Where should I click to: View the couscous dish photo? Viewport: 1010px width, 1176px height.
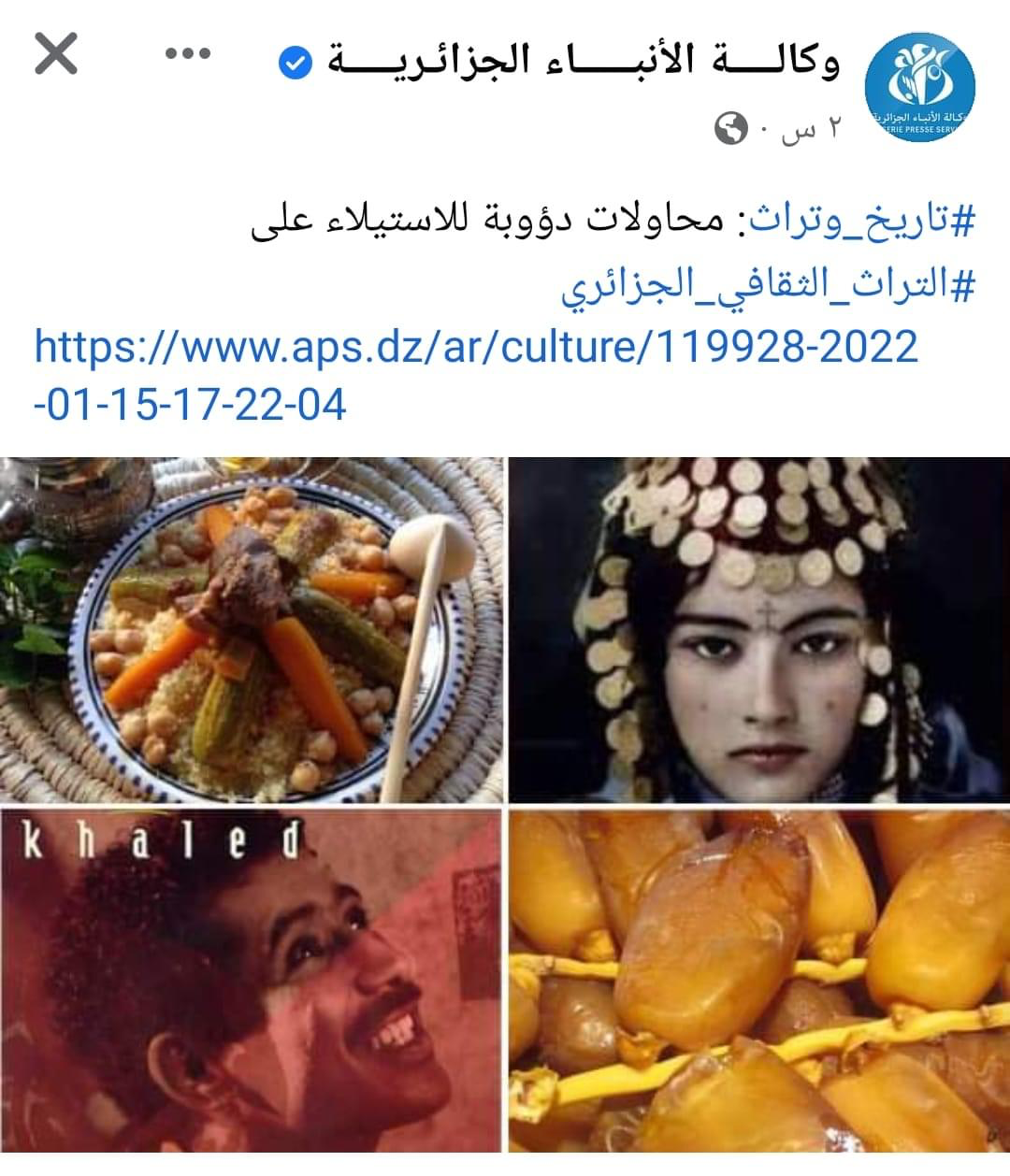(252, 629)
